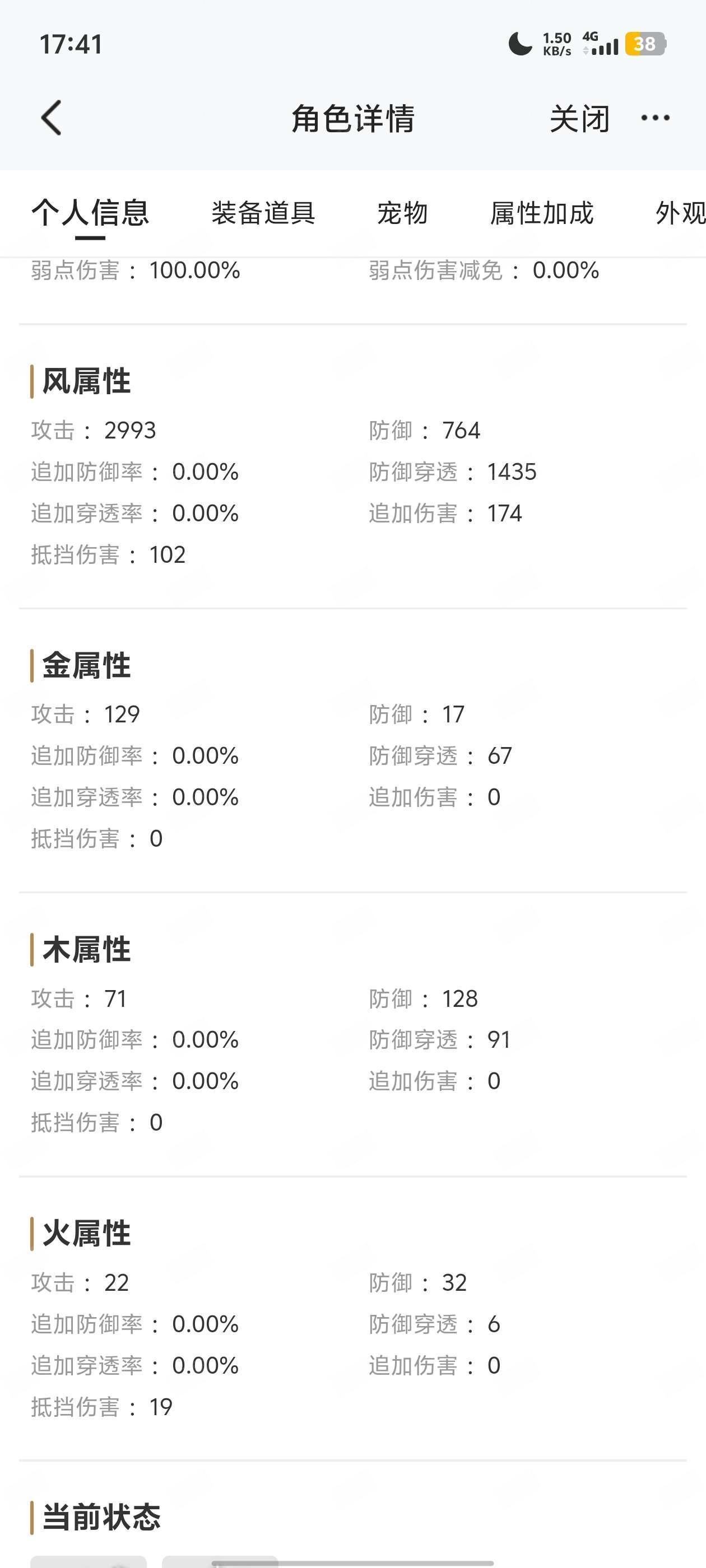
Task: Select the 个人信息 tab
Action: tap(90, 213)
